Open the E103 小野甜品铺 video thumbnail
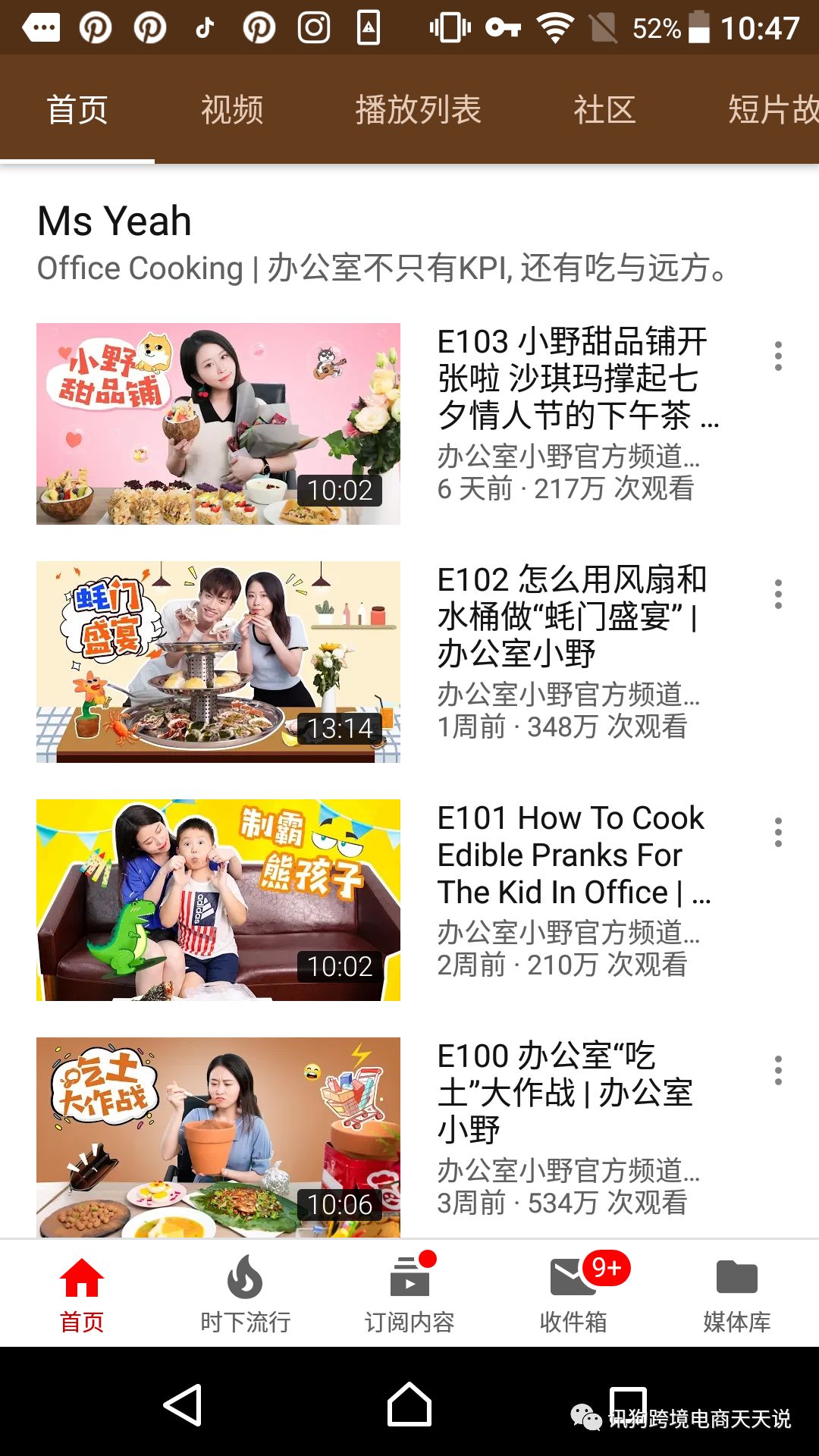Screen dimensions: 819x1456 (218, 424)
